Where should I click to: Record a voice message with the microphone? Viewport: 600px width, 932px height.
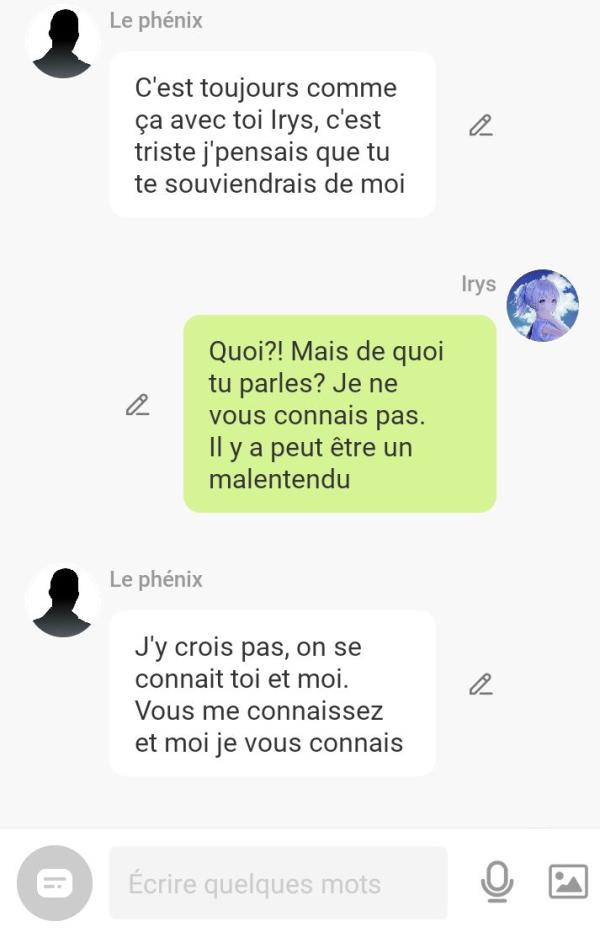[x=497, y=882]
